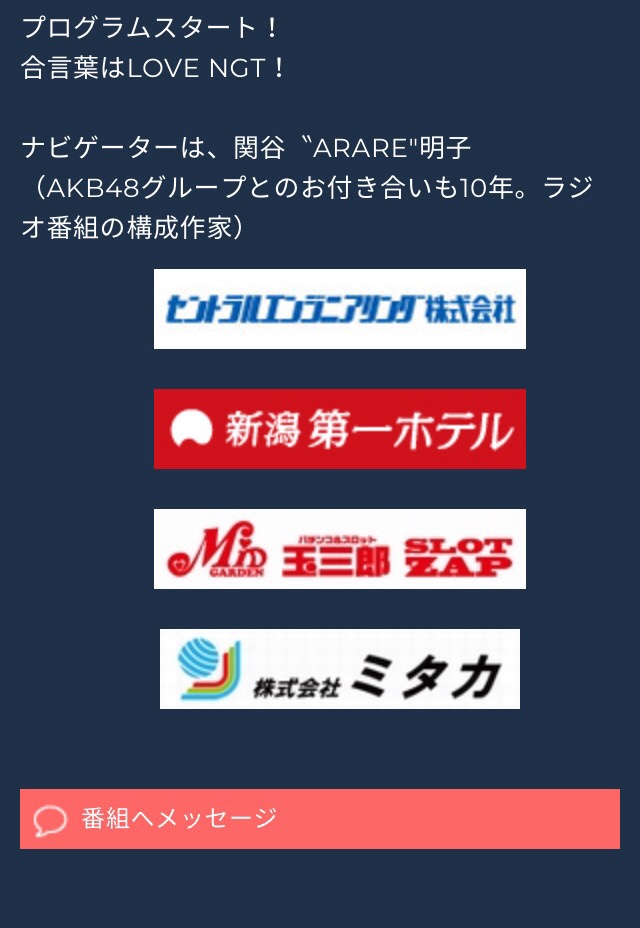
Task: Send a message via 番組へメッセージ
Action: [x=319, y=819]
